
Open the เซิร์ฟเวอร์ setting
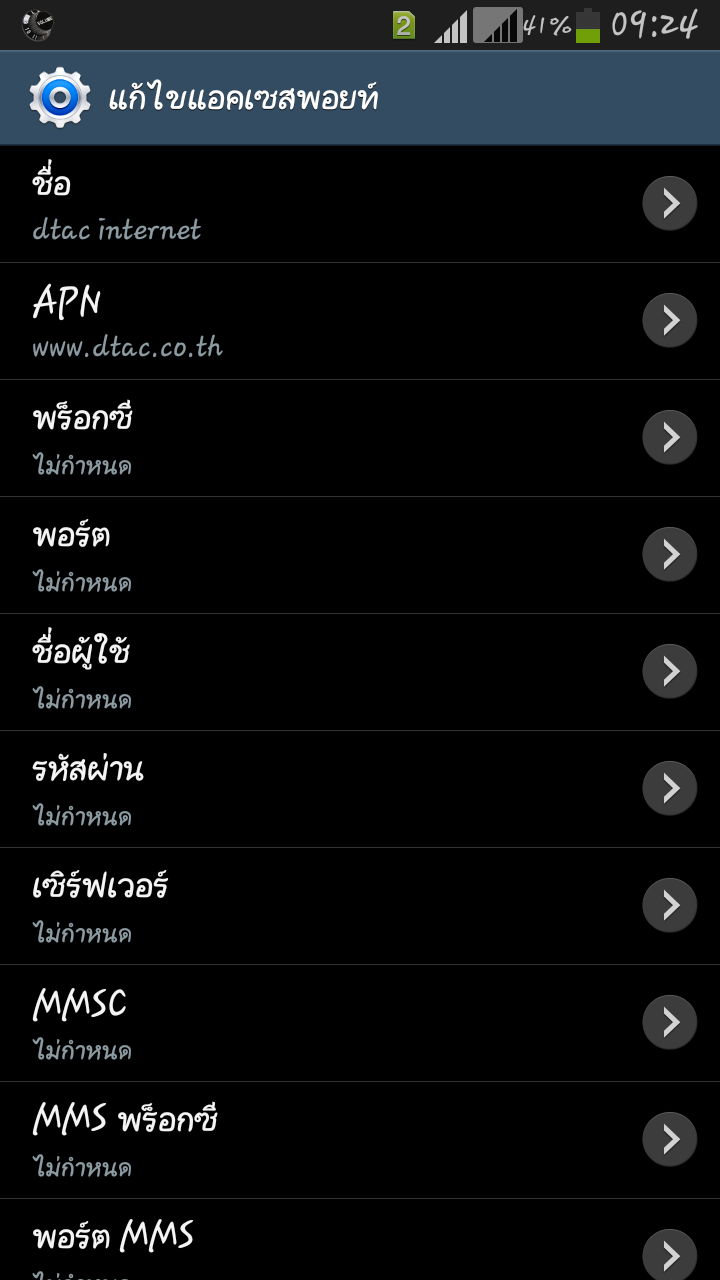(360, 906)
